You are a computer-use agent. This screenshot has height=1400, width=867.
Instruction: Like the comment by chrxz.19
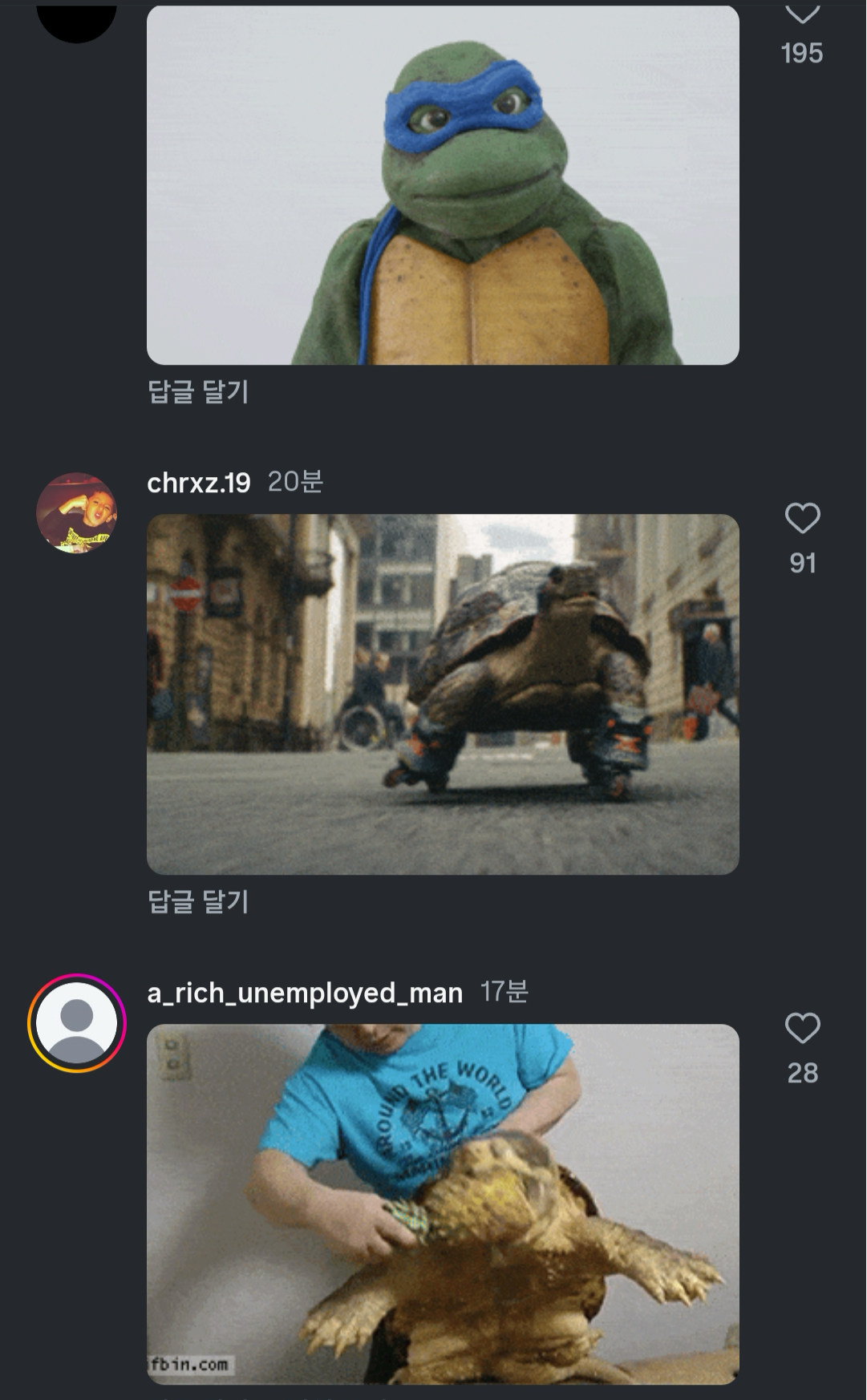802,519
